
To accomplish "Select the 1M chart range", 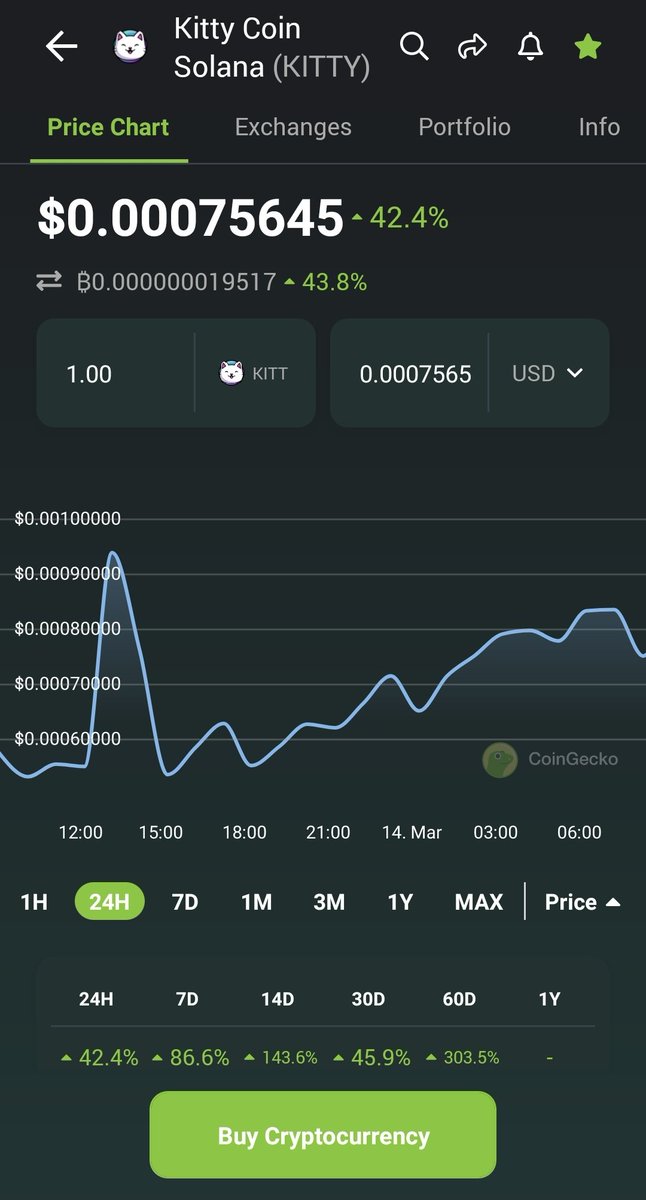I will pyautogui.click(x=256, y=902).
